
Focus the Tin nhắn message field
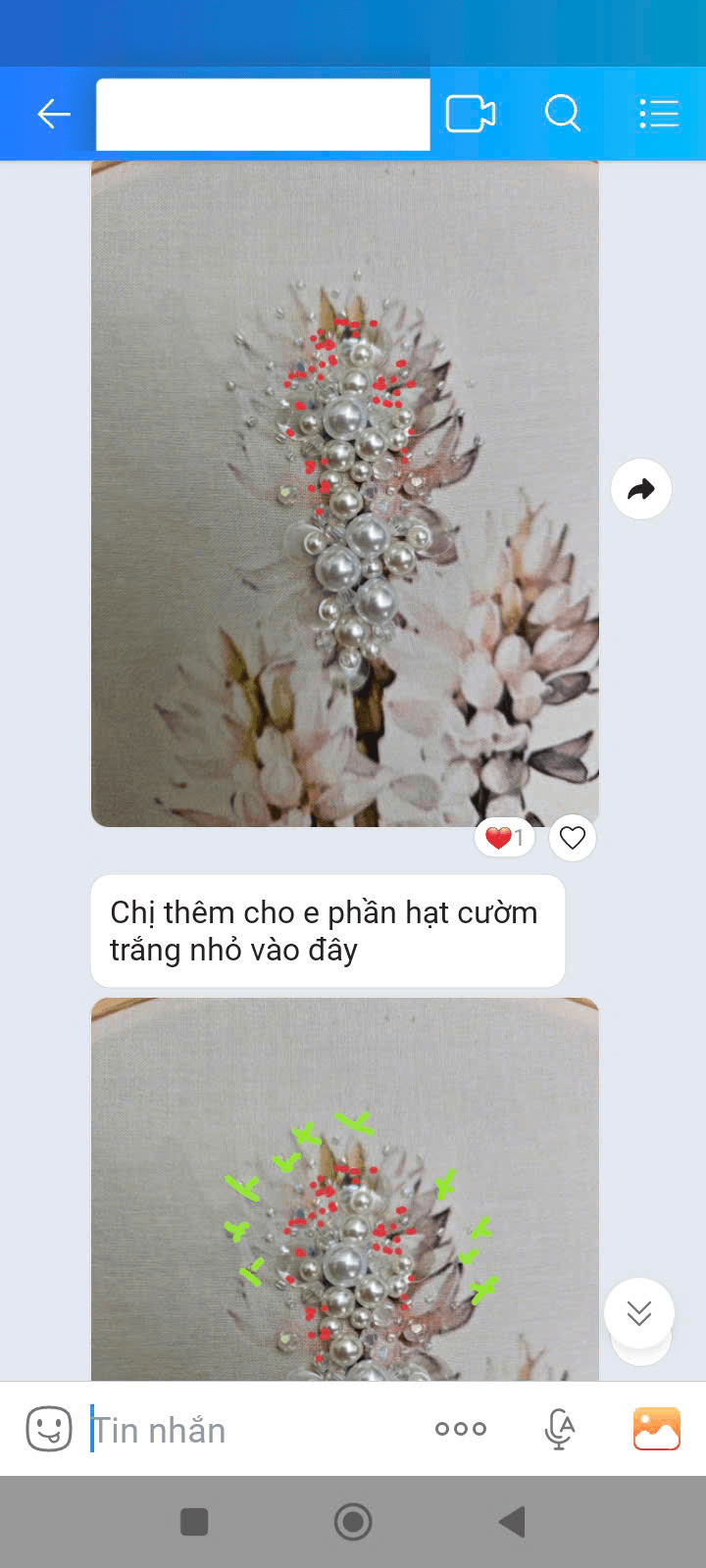click(x=255, y=1430)
